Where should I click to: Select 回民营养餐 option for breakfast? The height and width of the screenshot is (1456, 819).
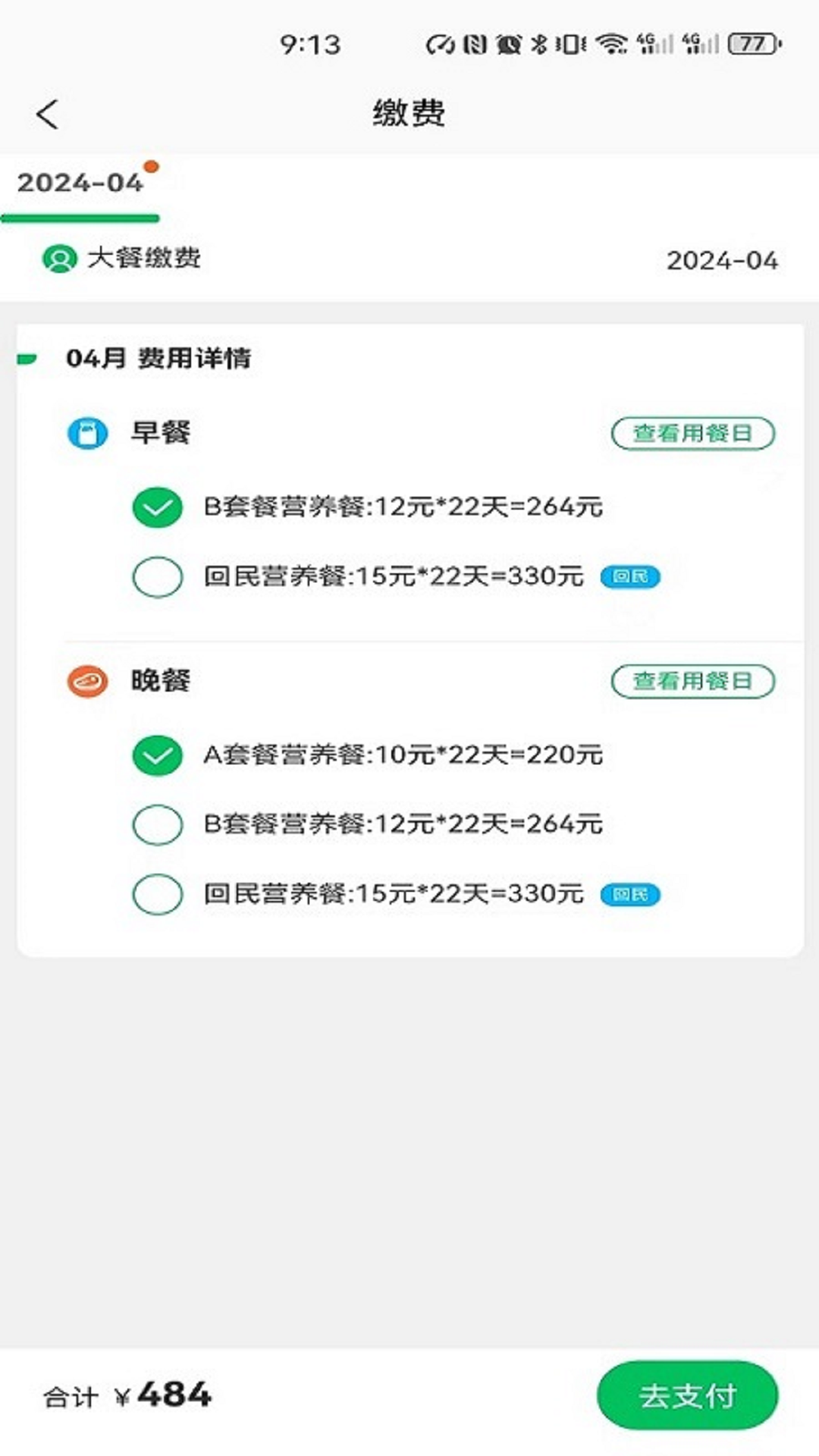(157, 576)
